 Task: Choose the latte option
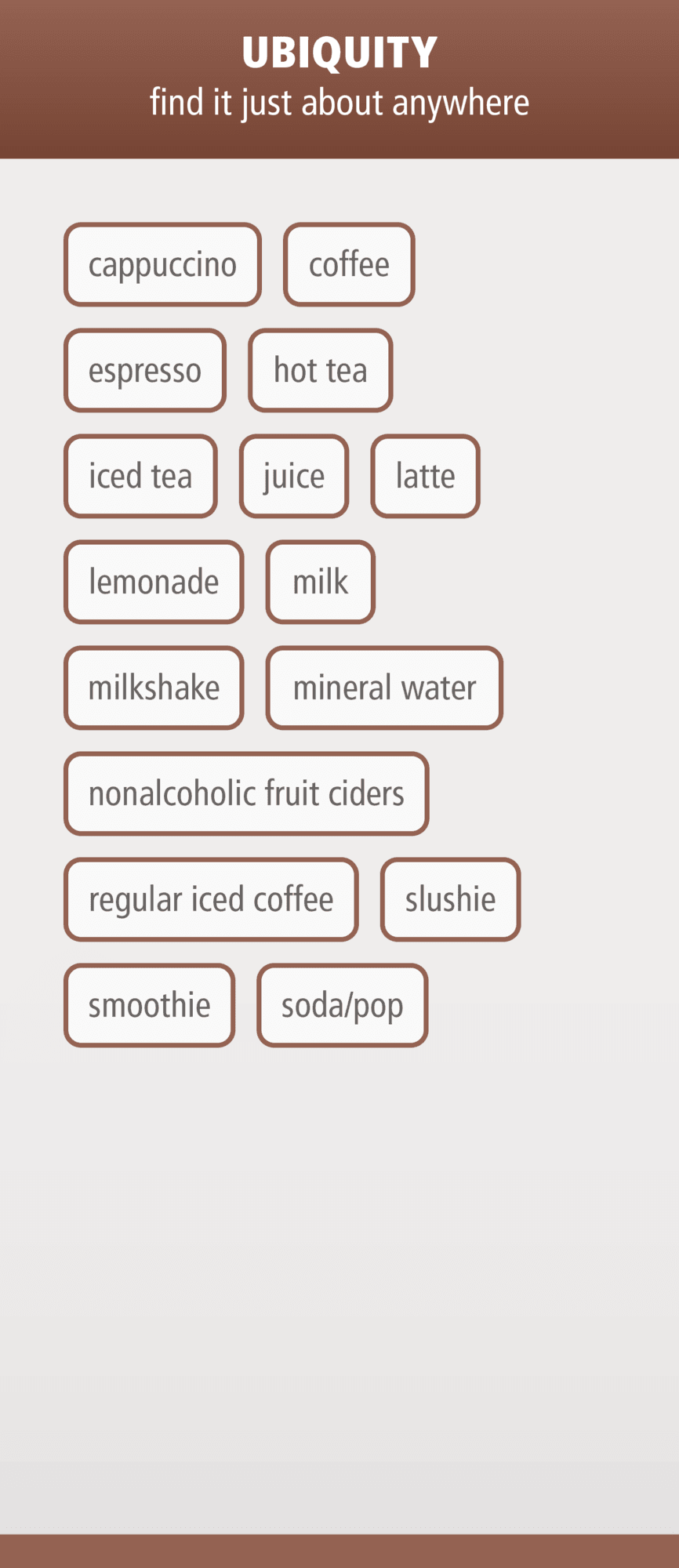(x=425, y=476)
